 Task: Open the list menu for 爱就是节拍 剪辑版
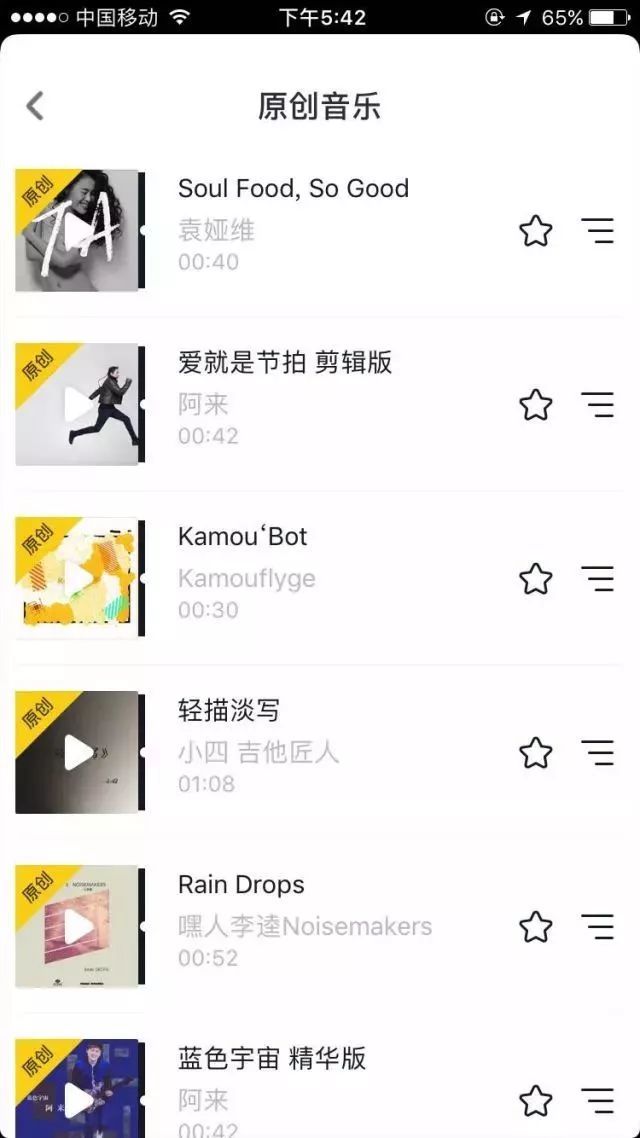tap(598, 405)
